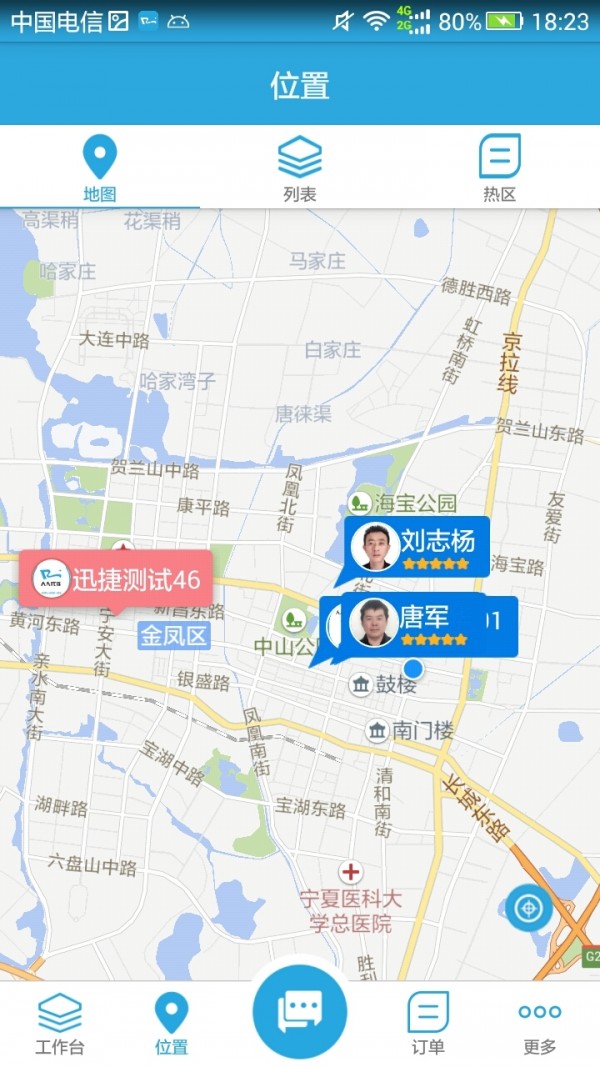
Task: Recenter the map to my location
Action: tap(528, 908)
